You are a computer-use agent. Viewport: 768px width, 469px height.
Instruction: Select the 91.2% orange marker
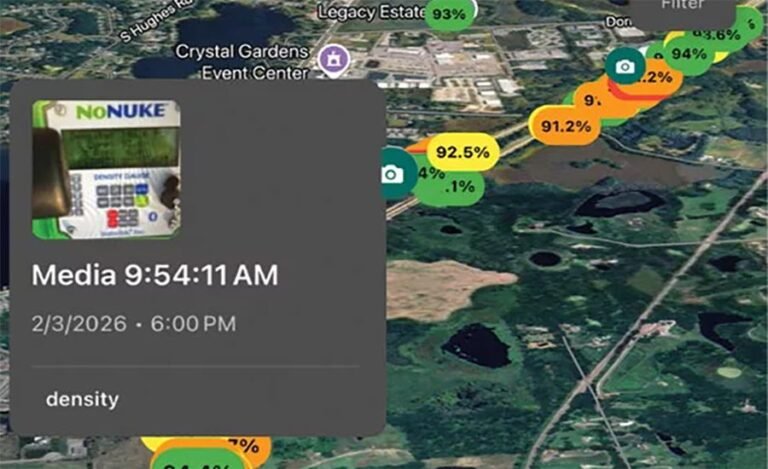coord(564,126)
